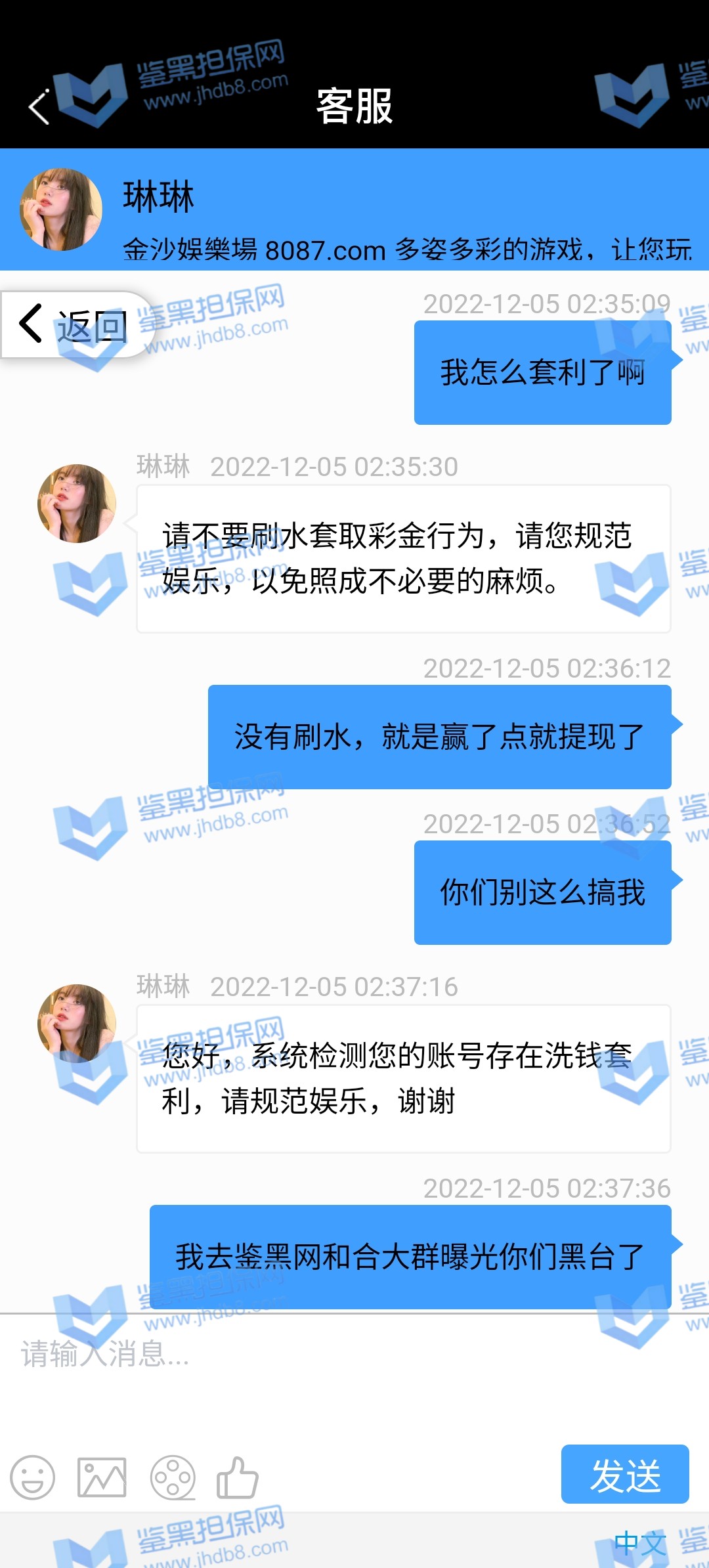Viewport: 709px width, 1568px height.
Task: Tap the film reel video icon
Action: 173,1477
